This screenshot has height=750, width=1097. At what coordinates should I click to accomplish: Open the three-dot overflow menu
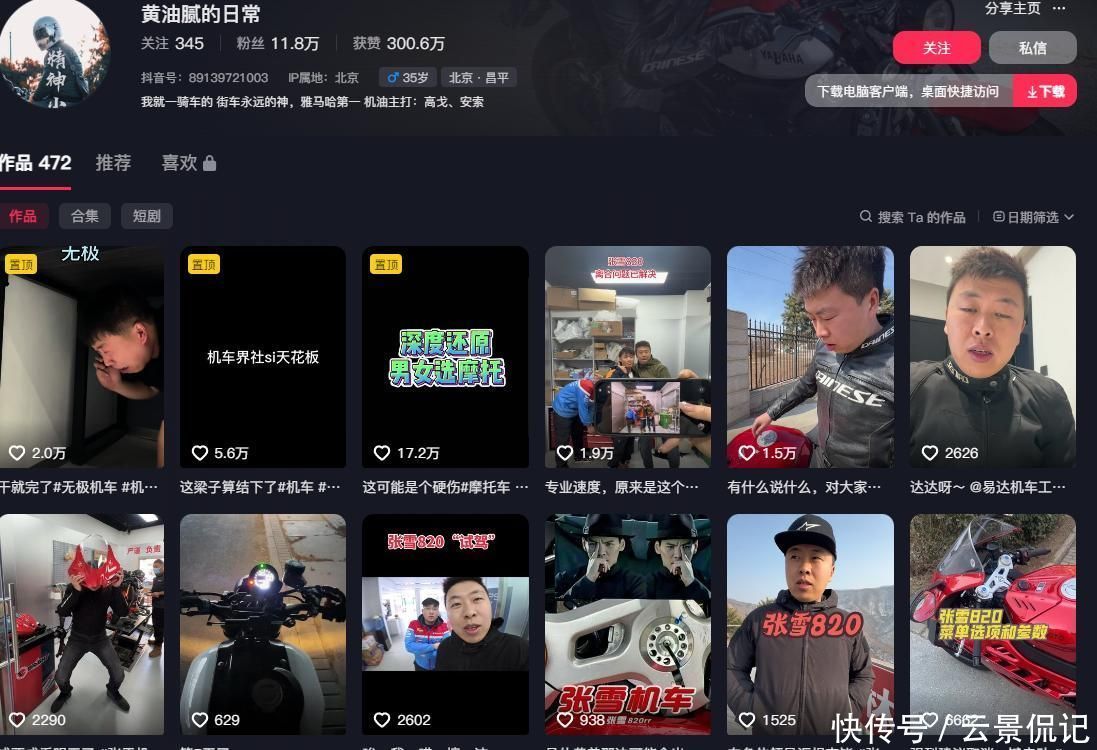click(x=1059, y=9)
